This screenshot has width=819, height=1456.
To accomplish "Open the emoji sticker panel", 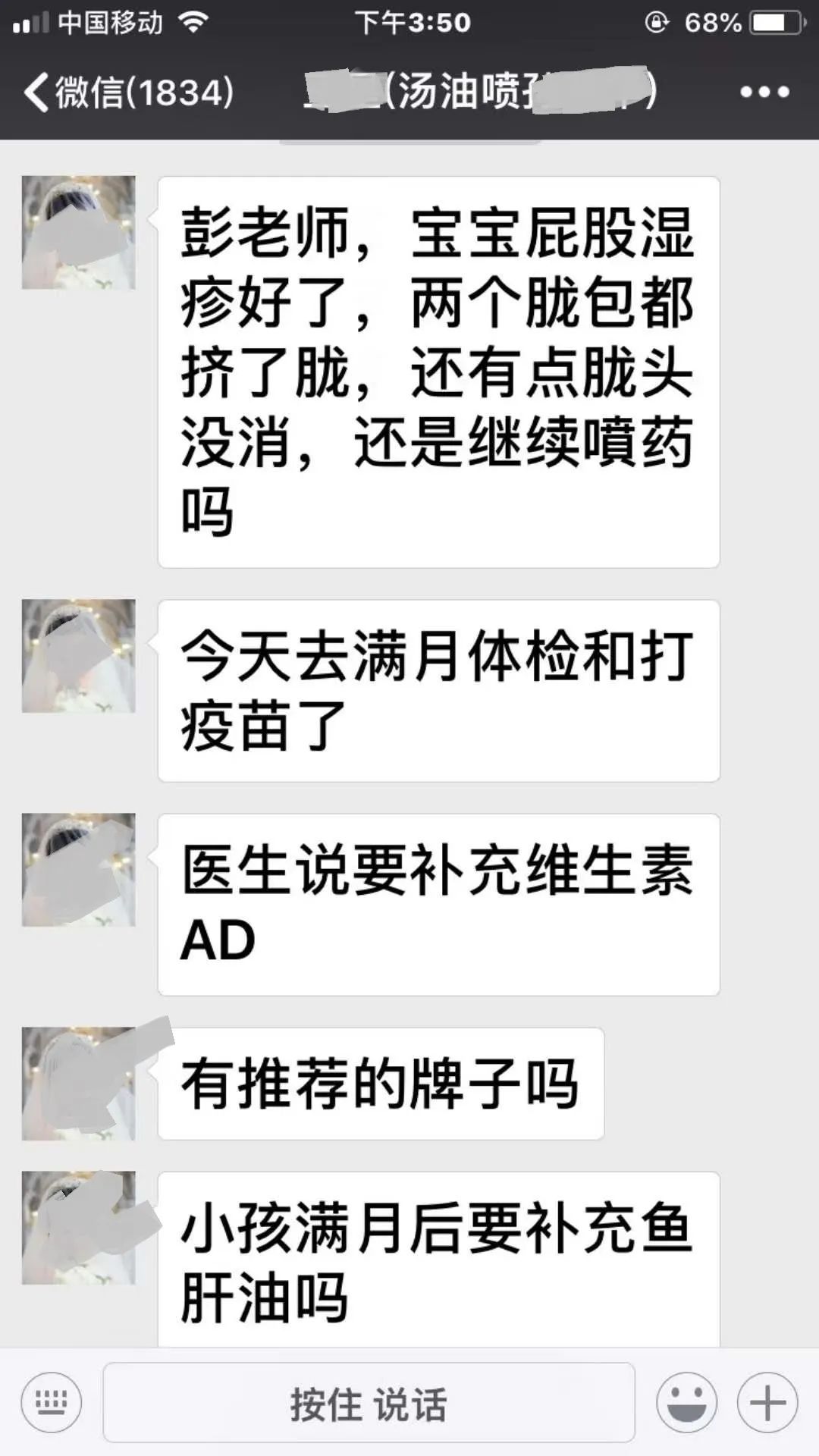I will click(x=687, y=1402).
